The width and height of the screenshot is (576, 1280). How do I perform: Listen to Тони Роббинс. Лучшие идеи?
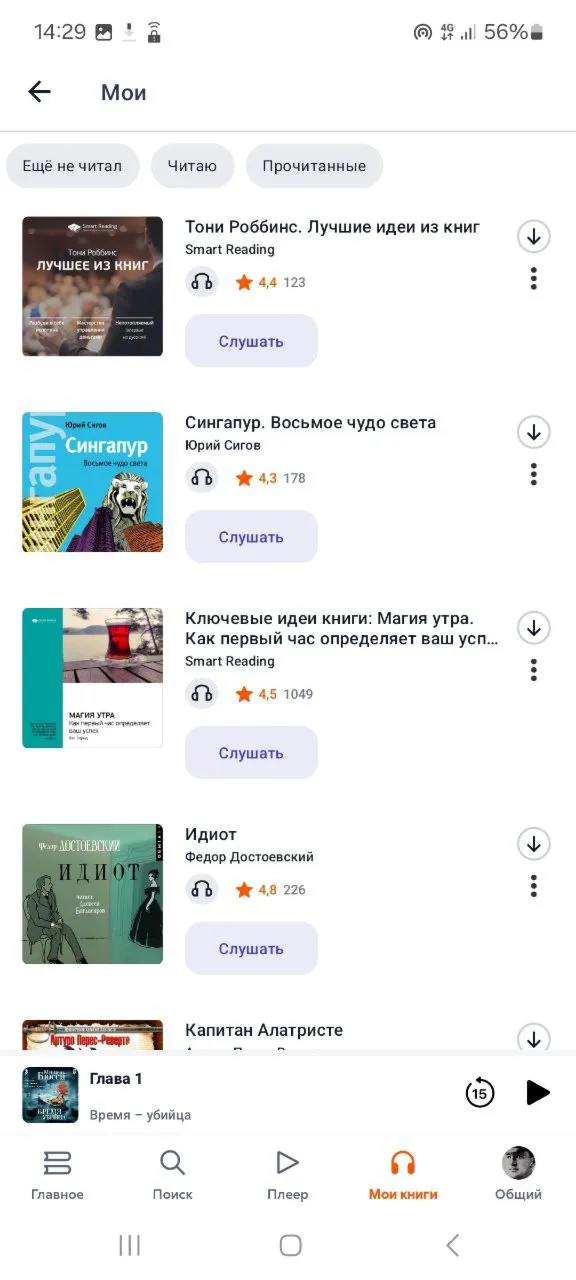(x=251, y=341)
